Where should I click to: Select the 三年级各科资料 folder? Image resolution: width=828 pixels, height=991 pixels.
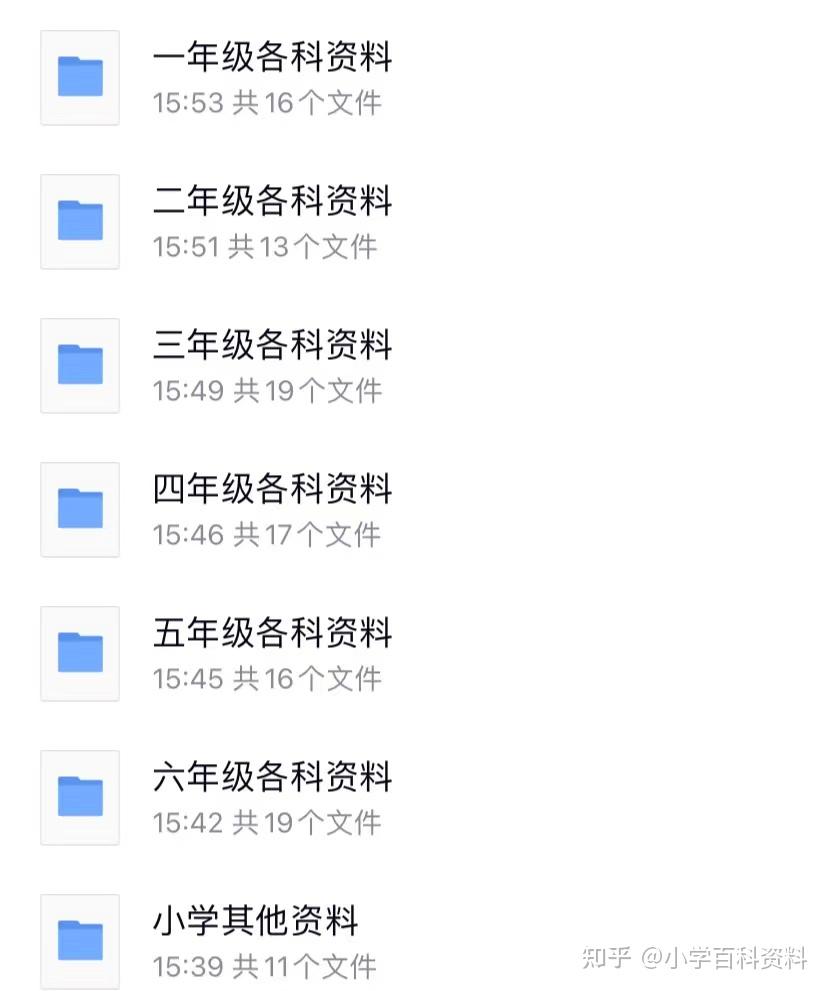tap(272, 346)
